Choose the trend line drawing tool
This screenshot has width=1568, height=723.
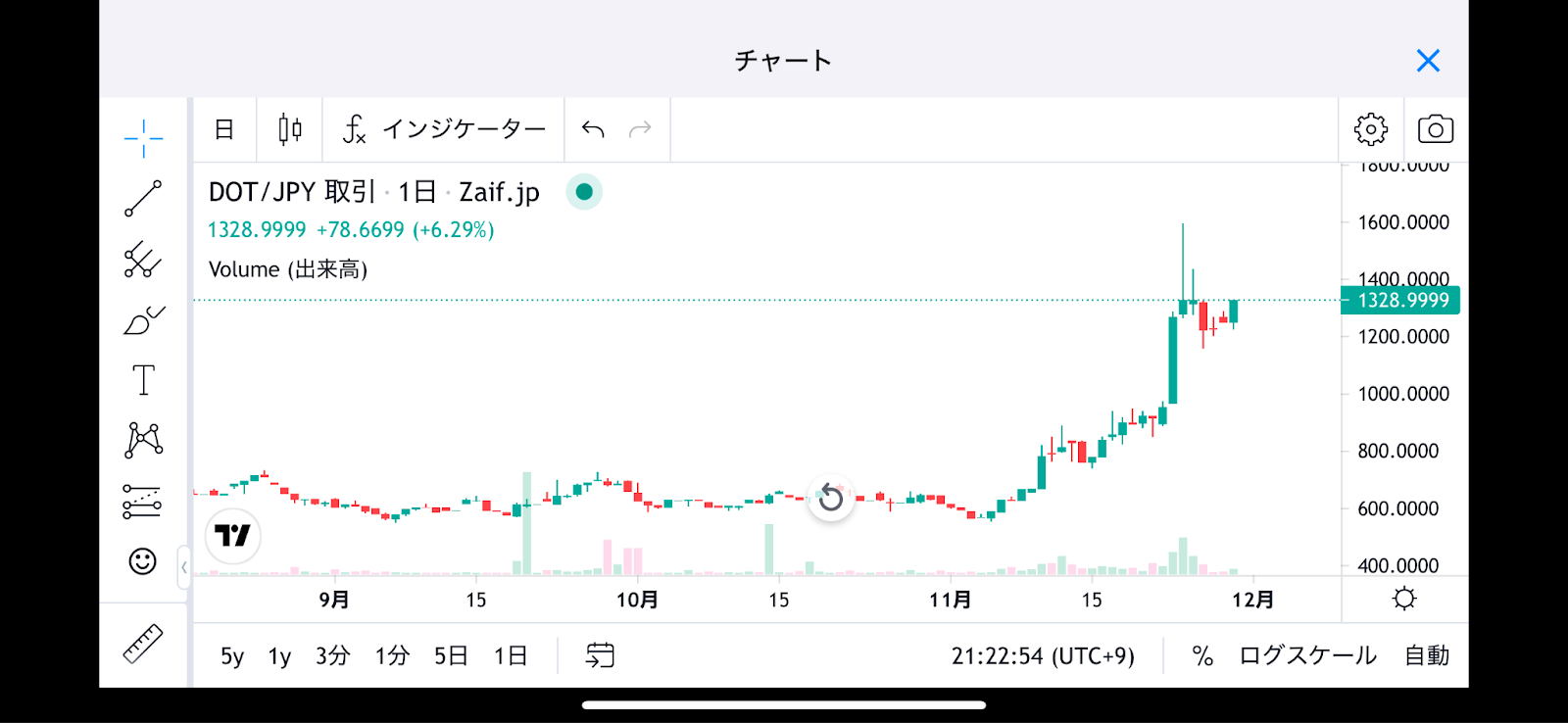(143, 199)
